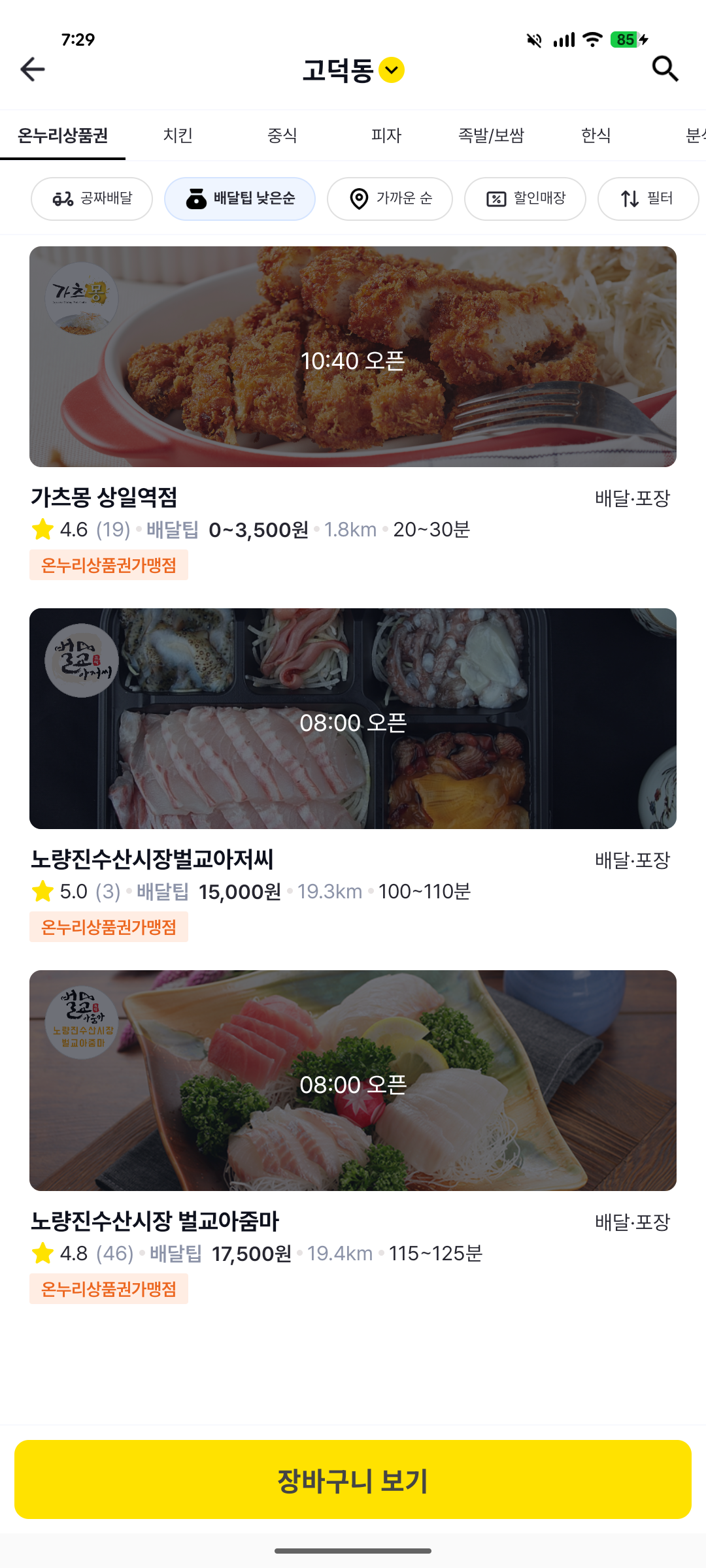The image size is (706, 1568).
Task: Apply the 공짜배달 filter chip
Action: tap(92, 199)
